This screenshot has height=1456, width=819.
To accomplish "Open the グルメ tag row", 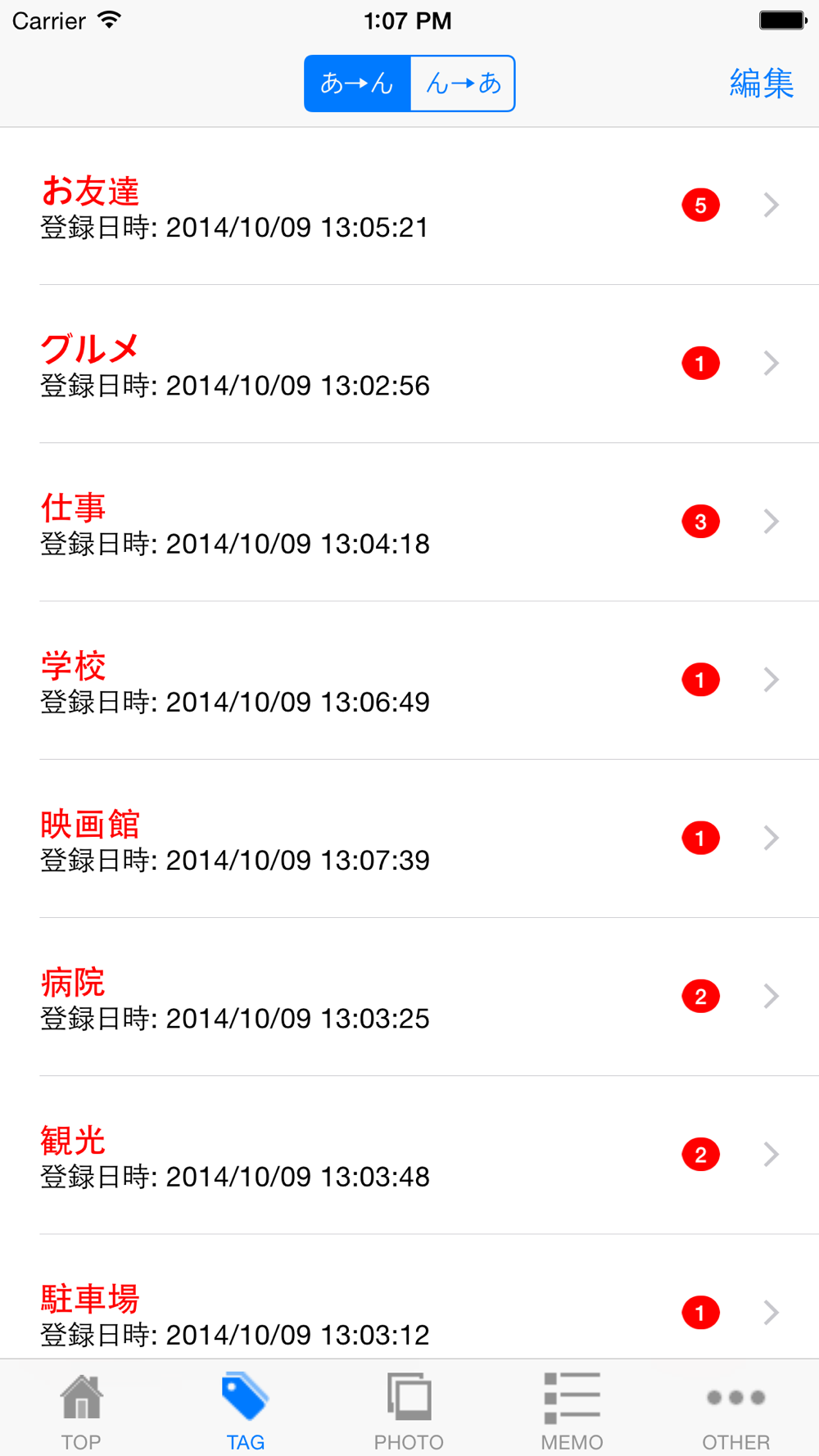I will [409, 364].
